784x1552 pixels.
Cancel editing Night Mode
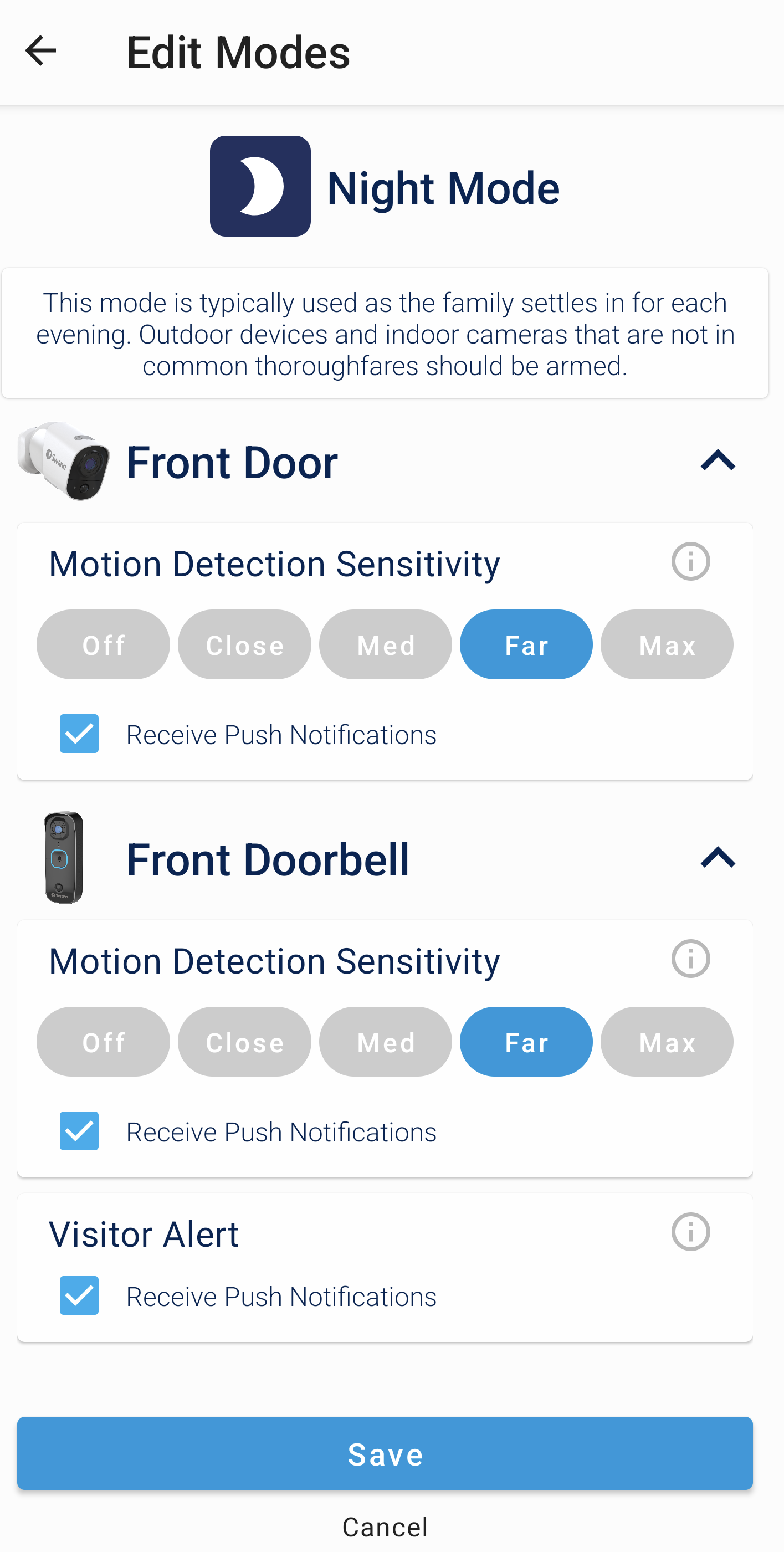[385, 1527]
